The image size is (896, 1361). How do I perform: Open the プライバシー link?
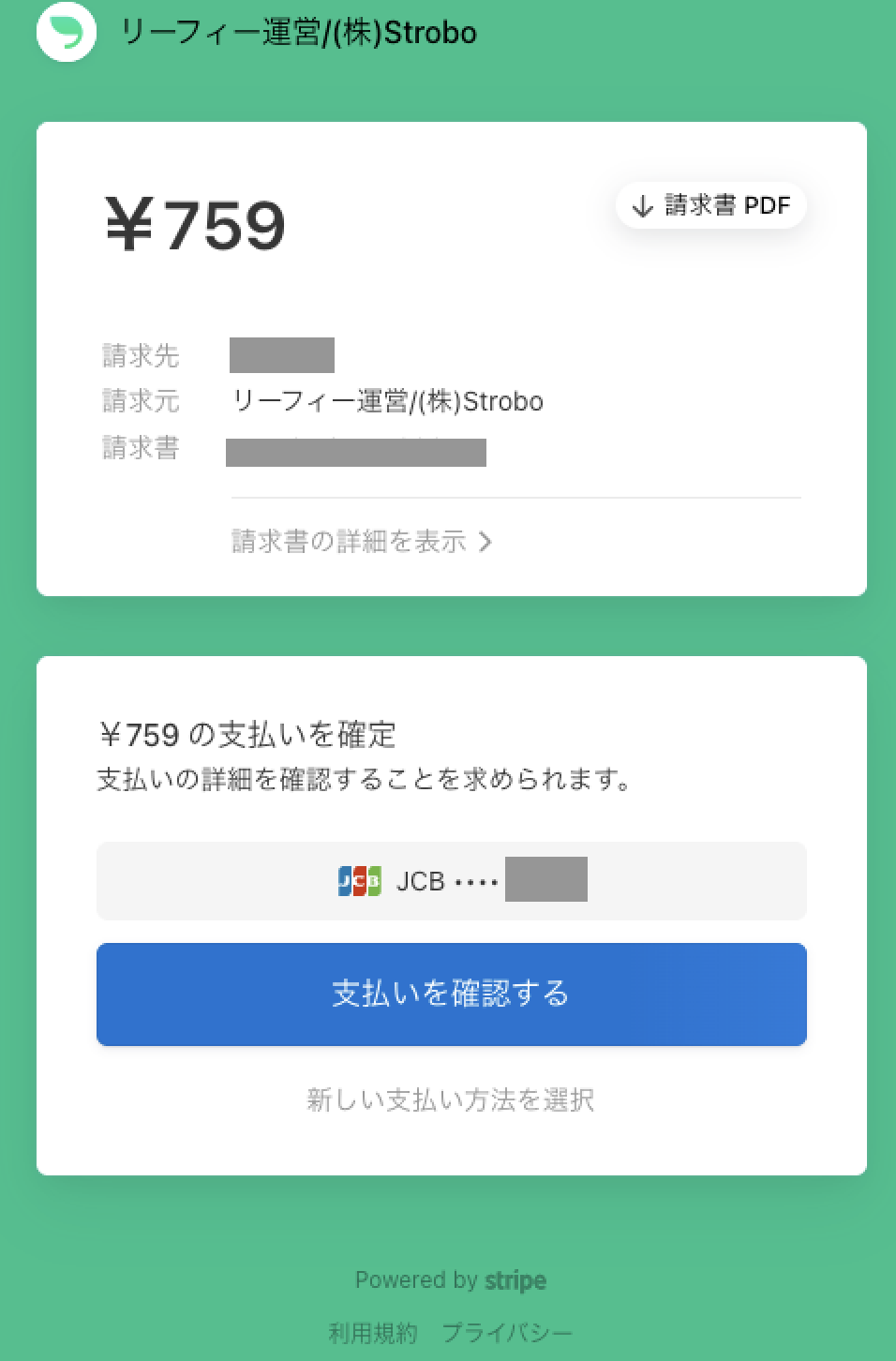(x=507, y=1333)
